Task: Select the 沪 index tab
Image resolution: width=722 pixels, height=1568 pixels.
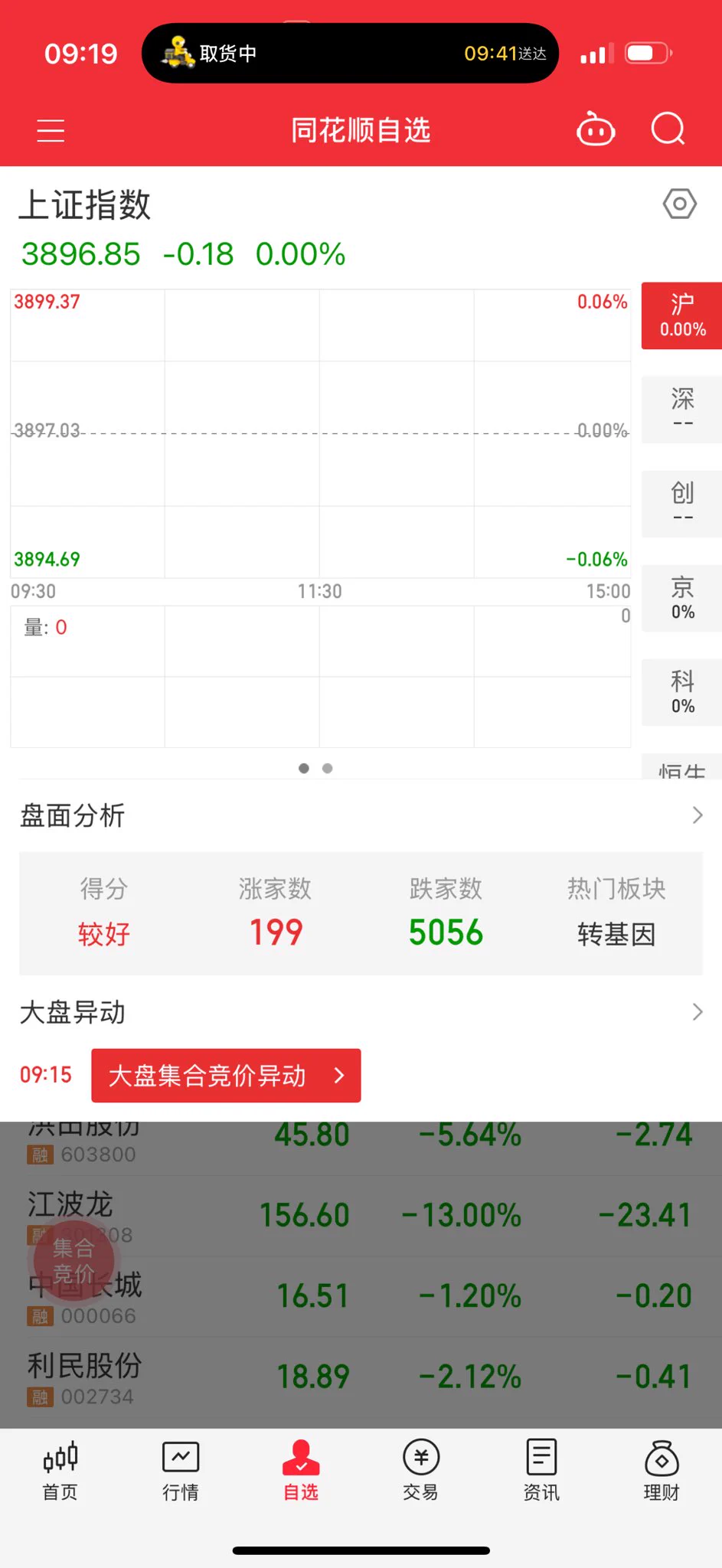Action: point(681,316)
